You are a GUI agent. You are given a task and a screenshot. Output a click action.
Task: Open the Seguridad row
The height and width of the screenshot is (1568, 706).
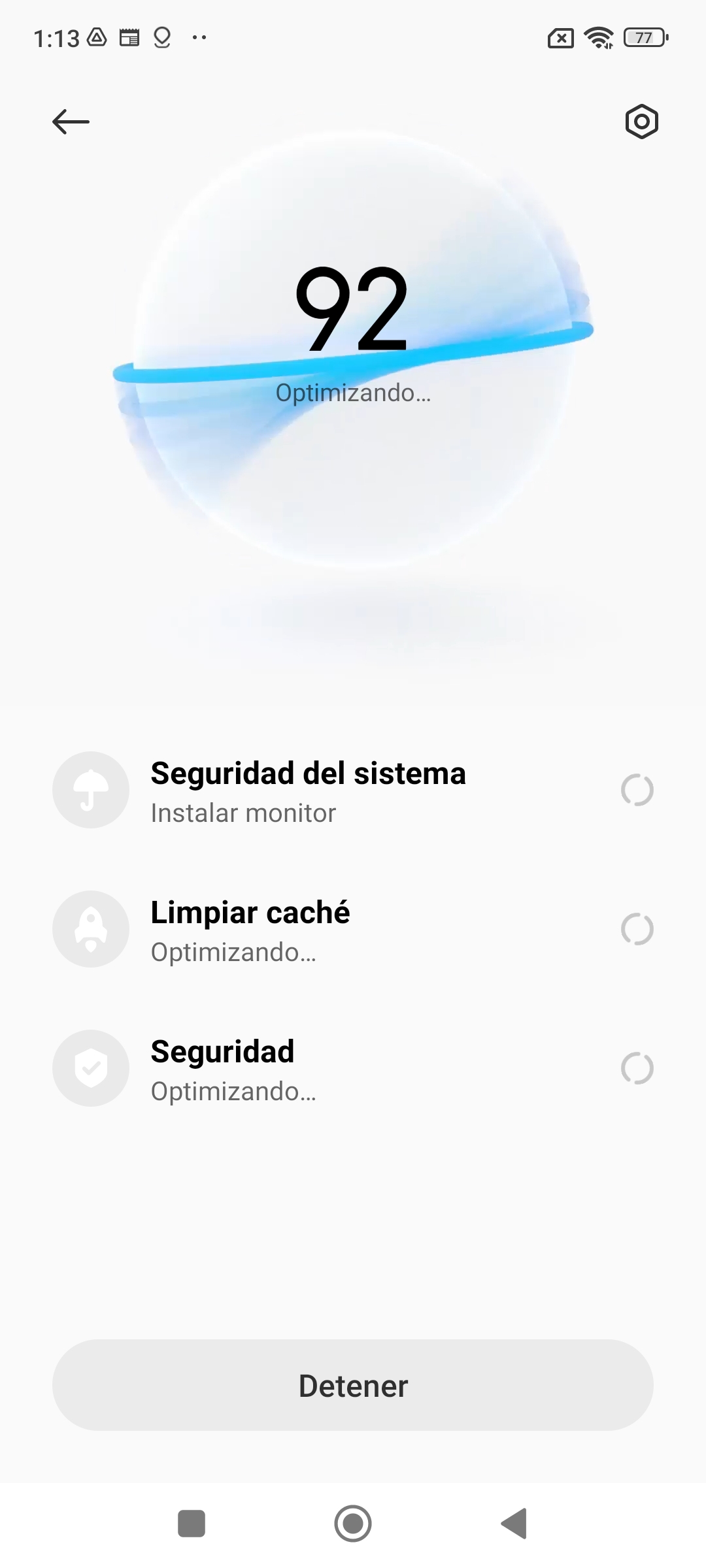(x=353, y=1068)
